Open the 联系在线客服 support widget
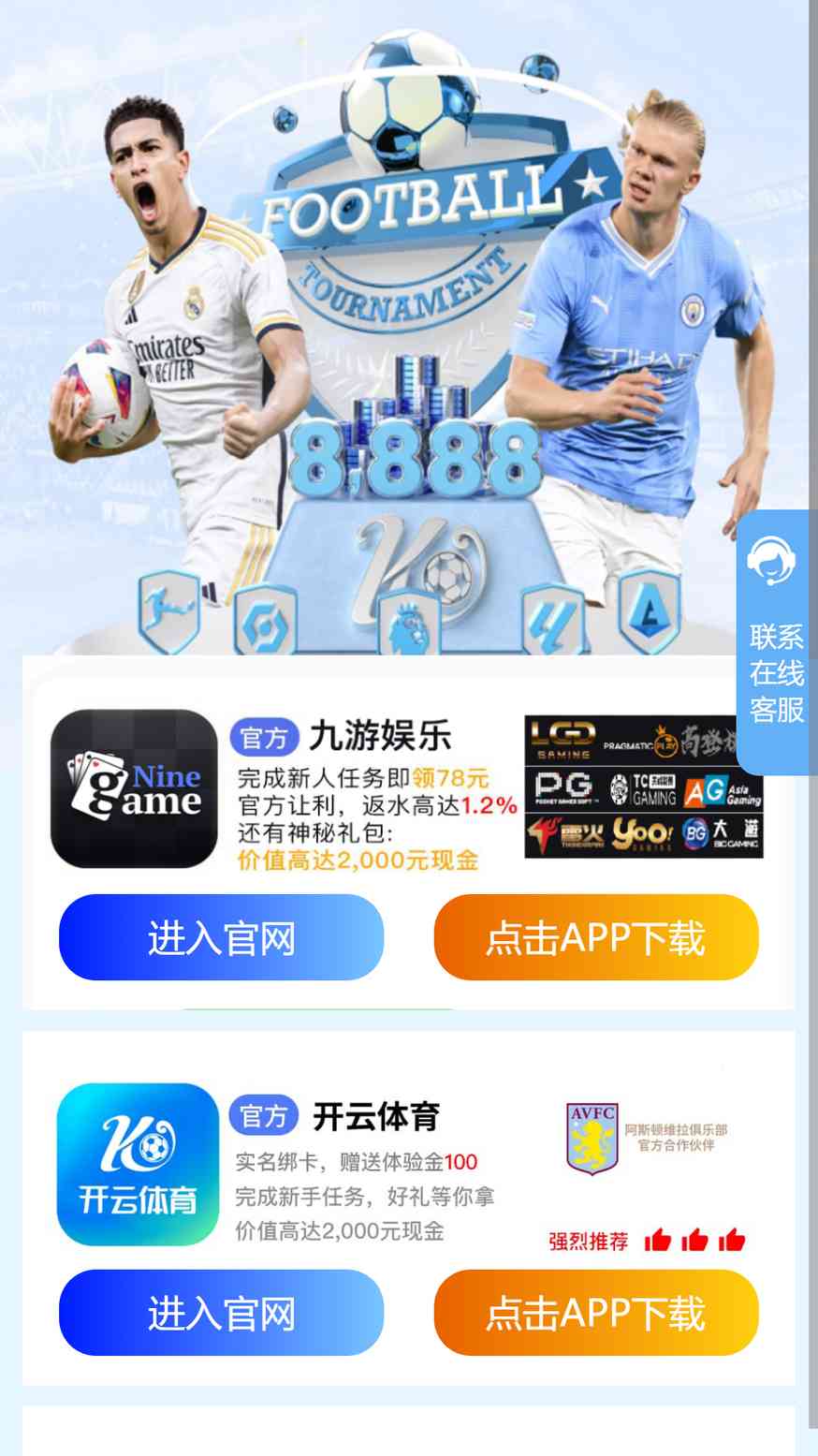818x1456 pixels. [776, 642]
